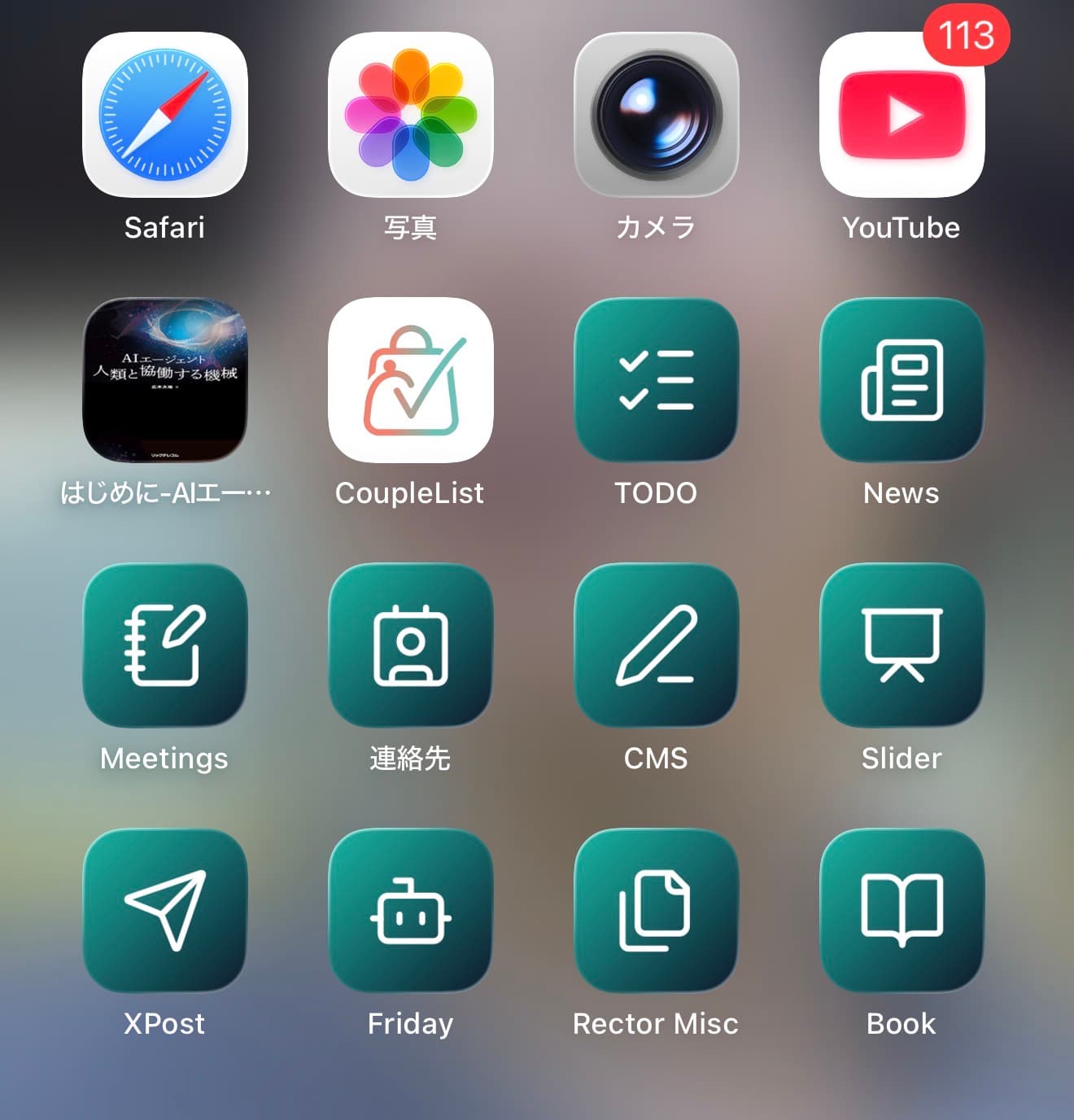Screen dimensions: 1074x1120
Task: Open the はじめに-AIエー… book shortcut
Action: (164, 380)
